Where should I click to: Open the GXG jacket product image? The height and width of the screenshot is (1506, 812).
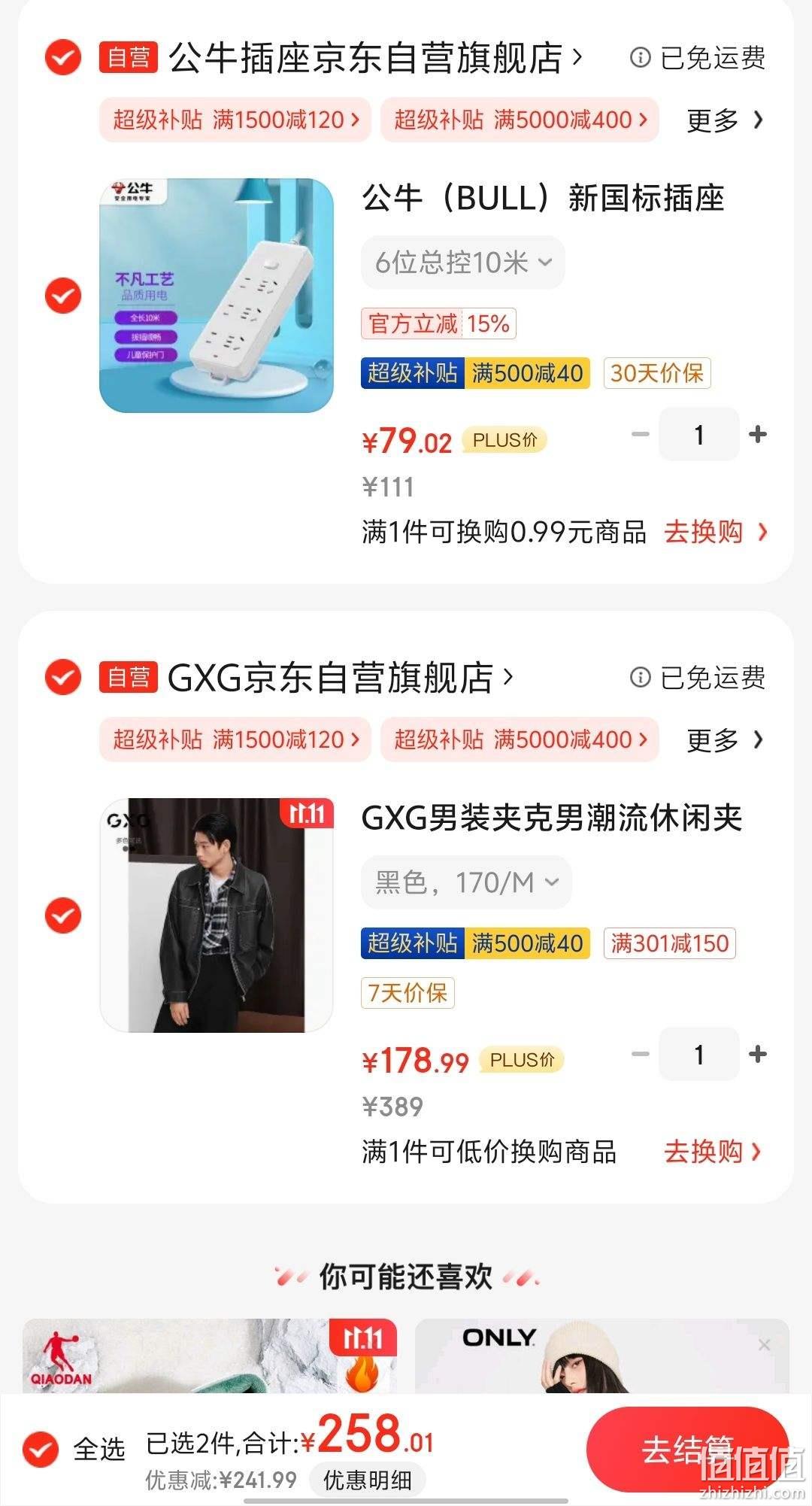click(217, 915)
